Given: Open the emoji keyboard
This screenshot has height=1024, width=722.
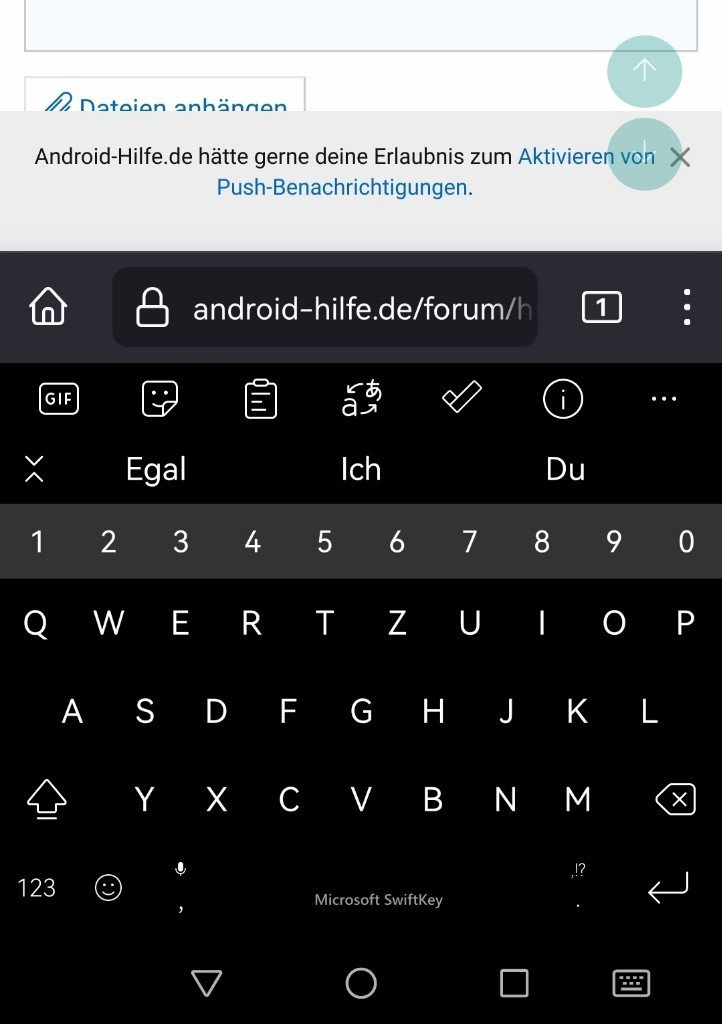Looking at the screenshot, I should tap(108, 888).
